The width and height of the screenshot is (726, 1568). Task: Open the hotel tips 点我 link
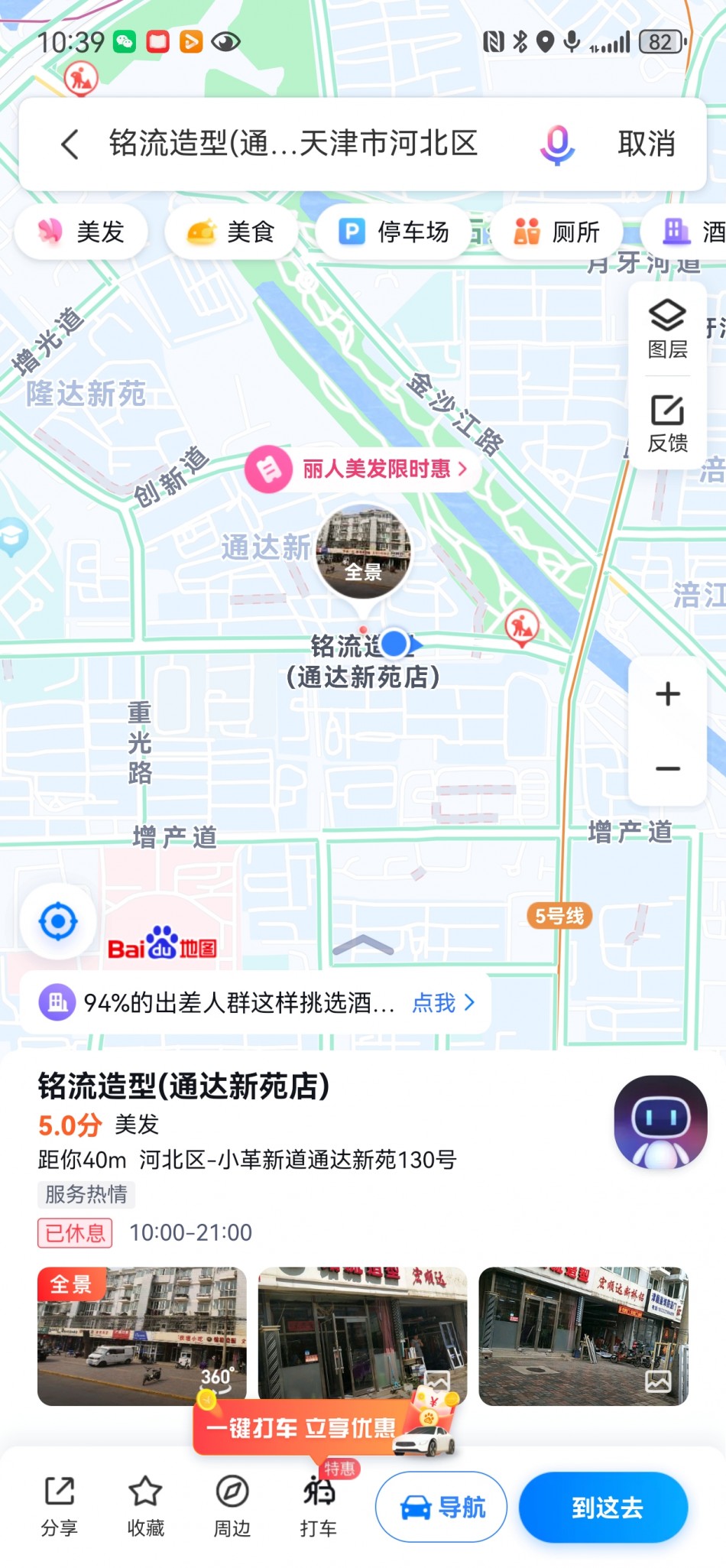tap(443, 1002)
